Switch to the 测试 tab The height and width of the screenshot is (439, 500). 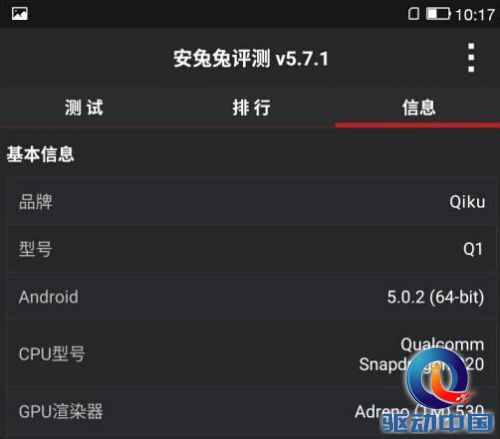(84, 107)
